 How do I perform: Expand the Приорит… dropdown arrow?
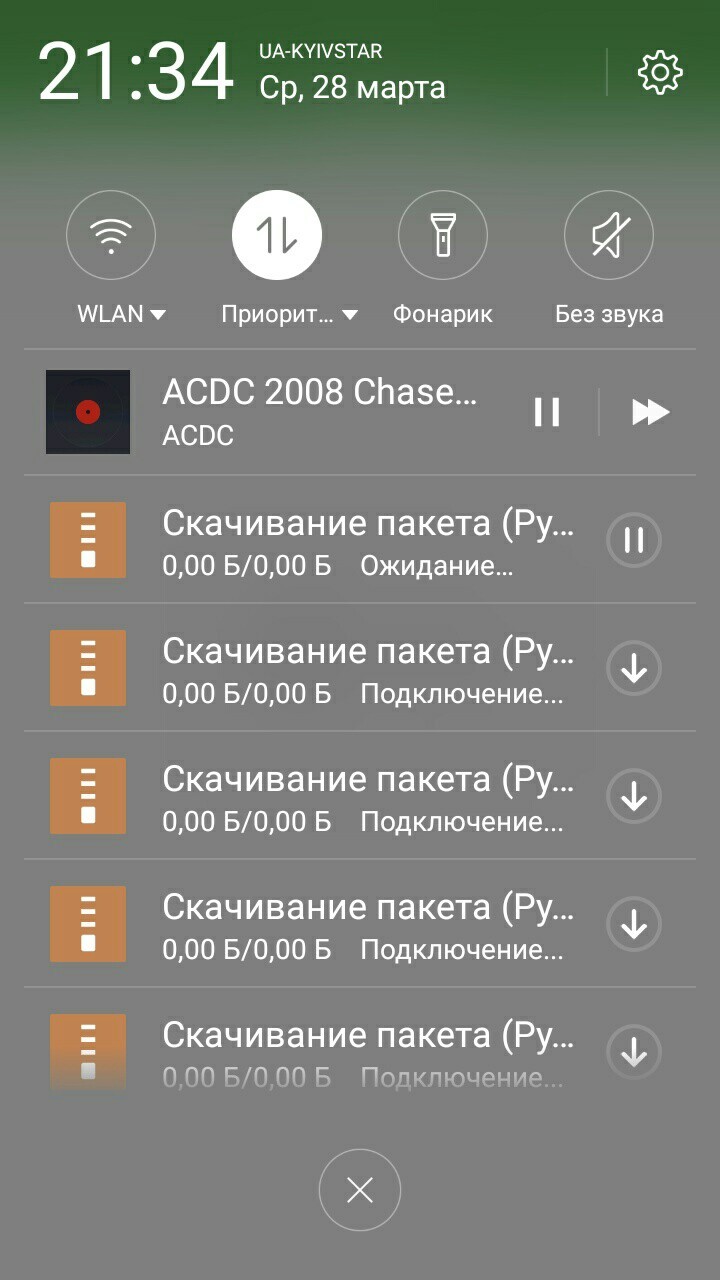(x=350, y=315)
